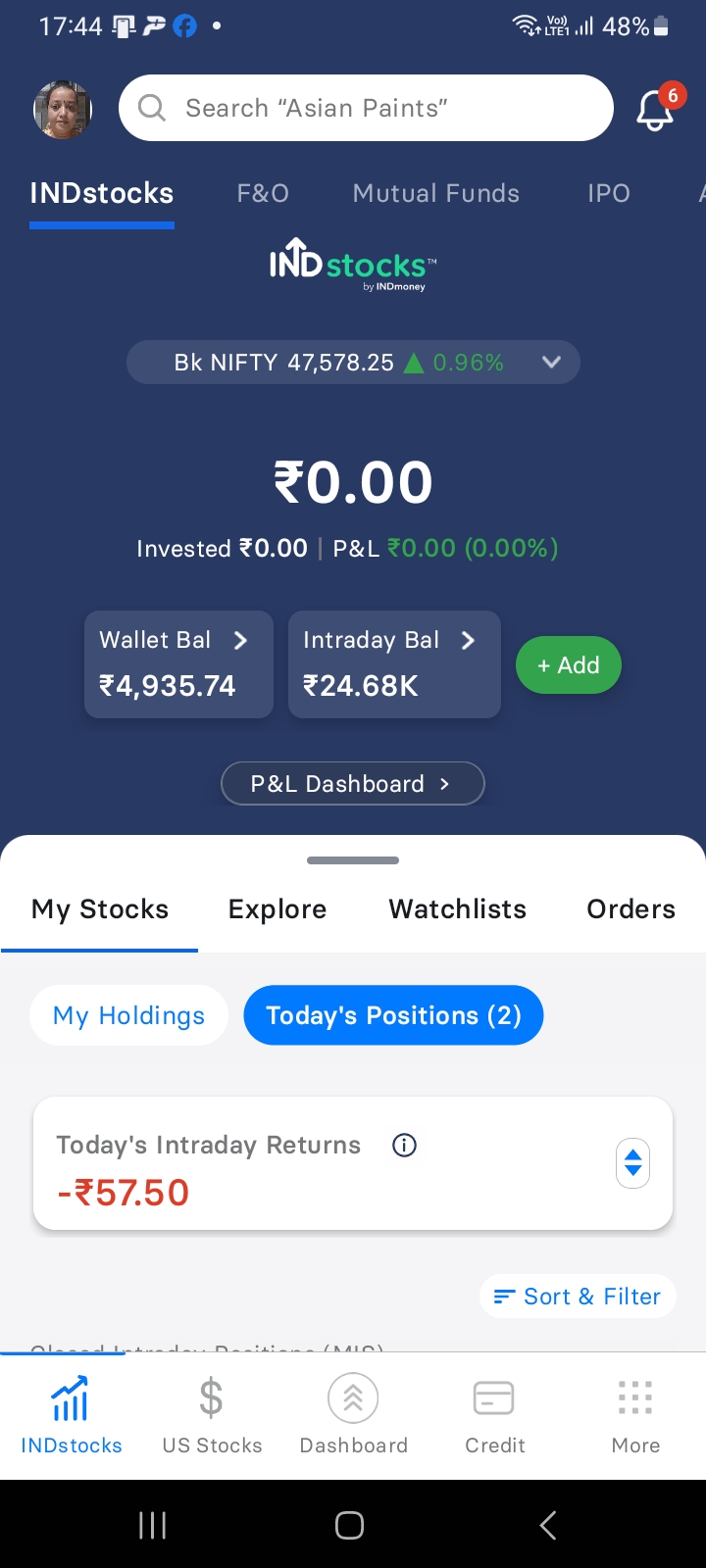Switch to the Mutual Funds tab
Viewport: 706px width, 1568px height.
point(435,193)
